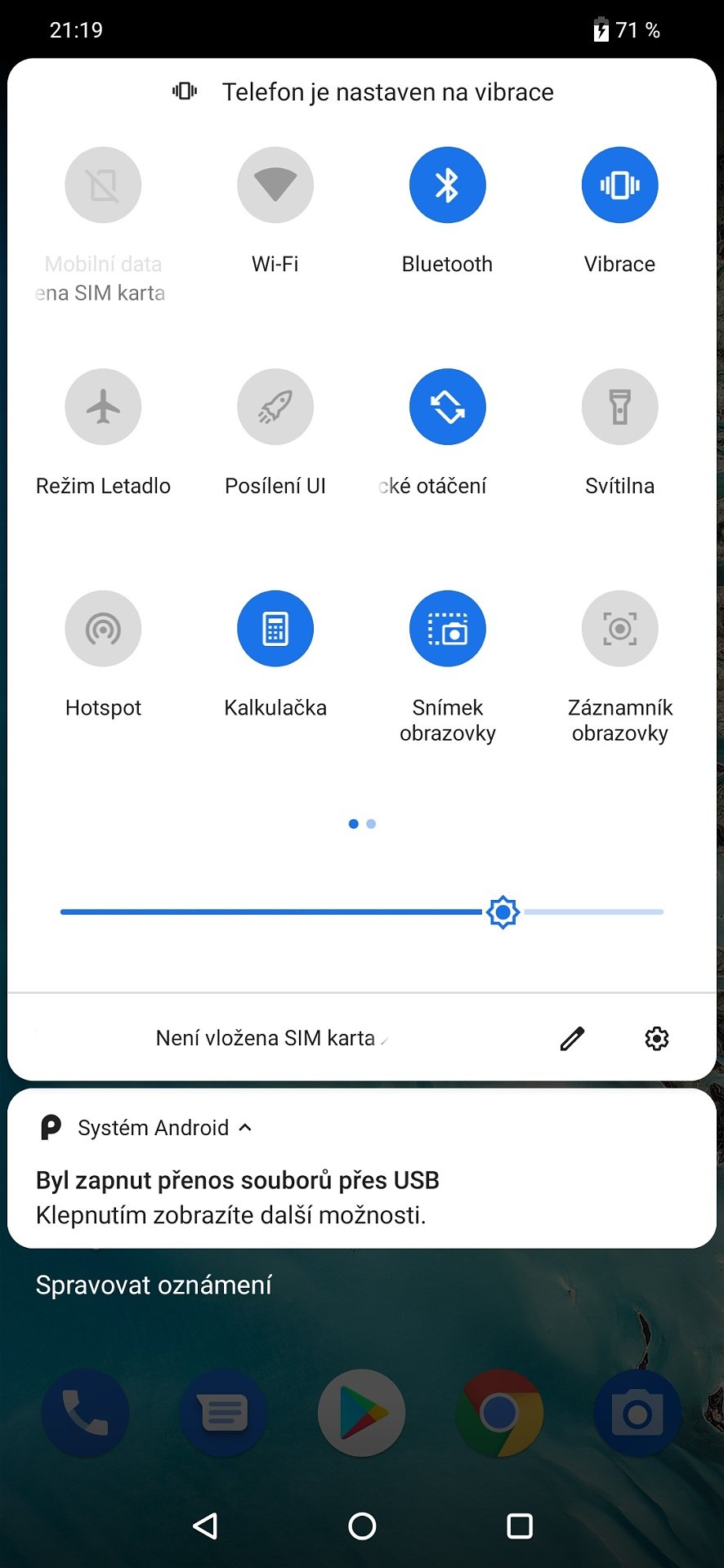Take a screenshot with Snímek obrazovky

[448, 629]
